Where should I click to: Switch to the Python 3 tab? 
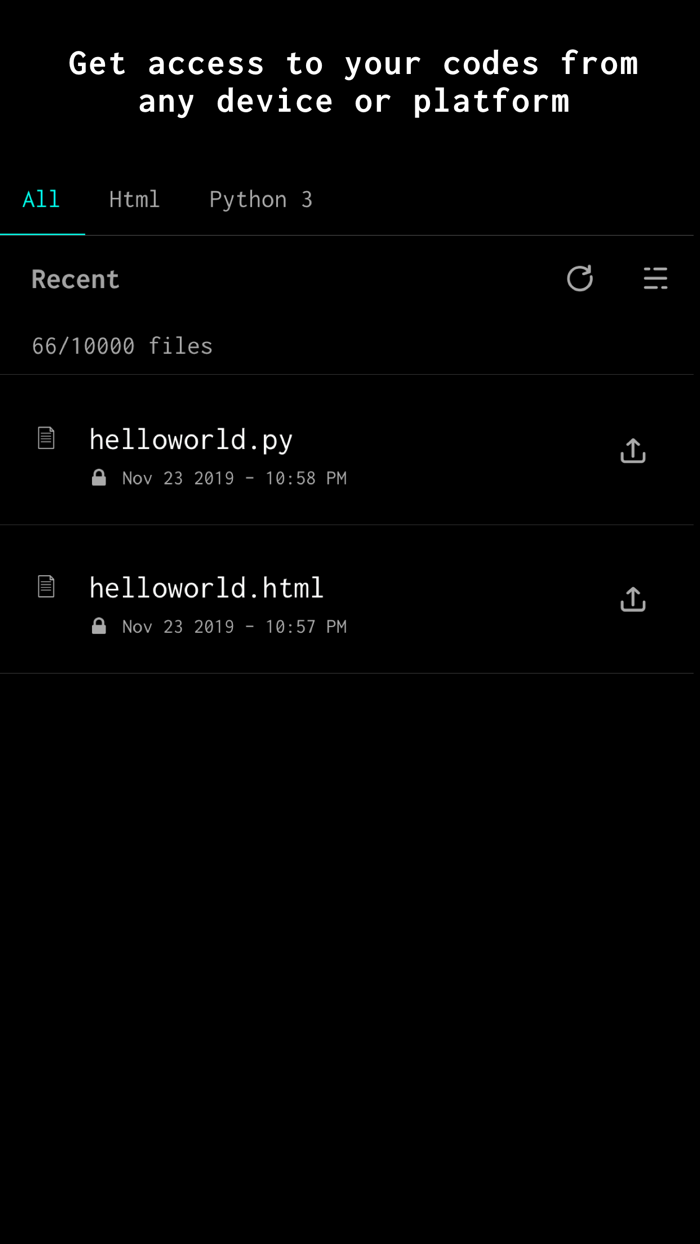click(261, 199)
